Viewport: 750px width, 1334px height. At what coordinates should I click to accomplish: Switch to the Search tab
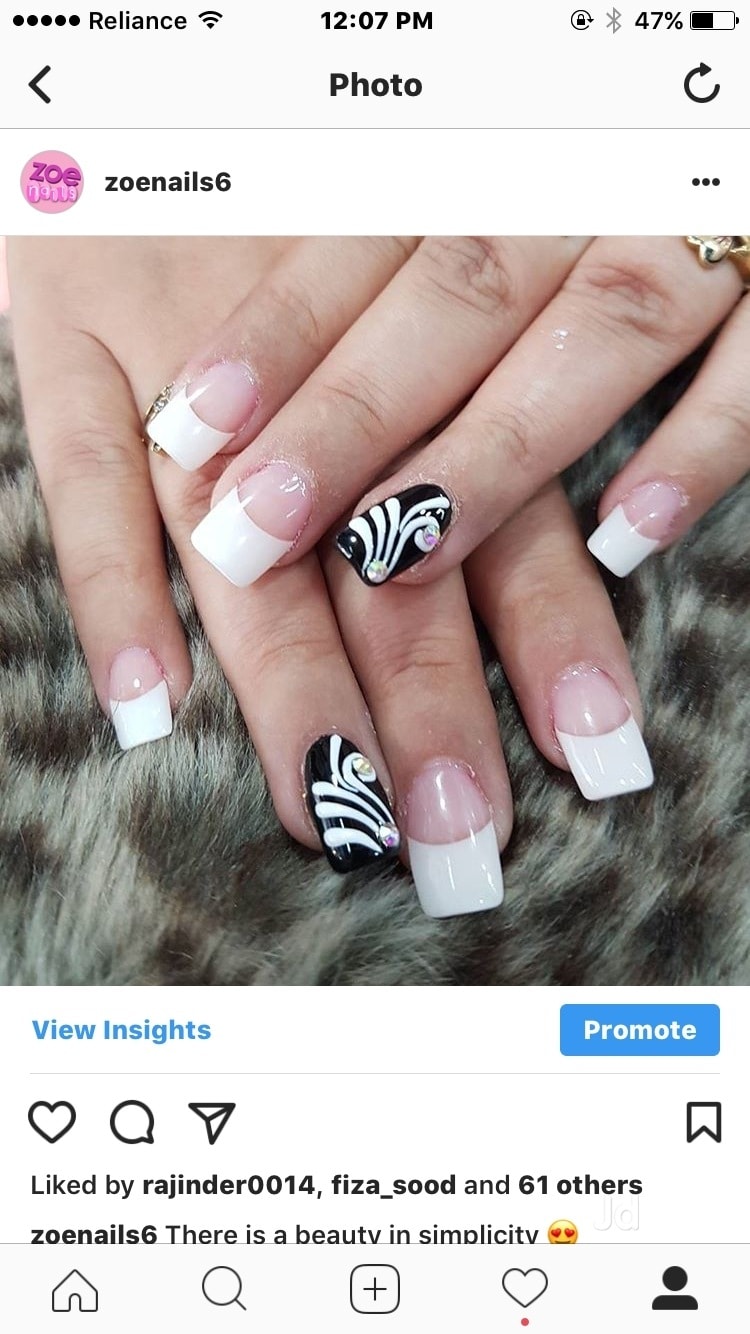point(225,1289)
